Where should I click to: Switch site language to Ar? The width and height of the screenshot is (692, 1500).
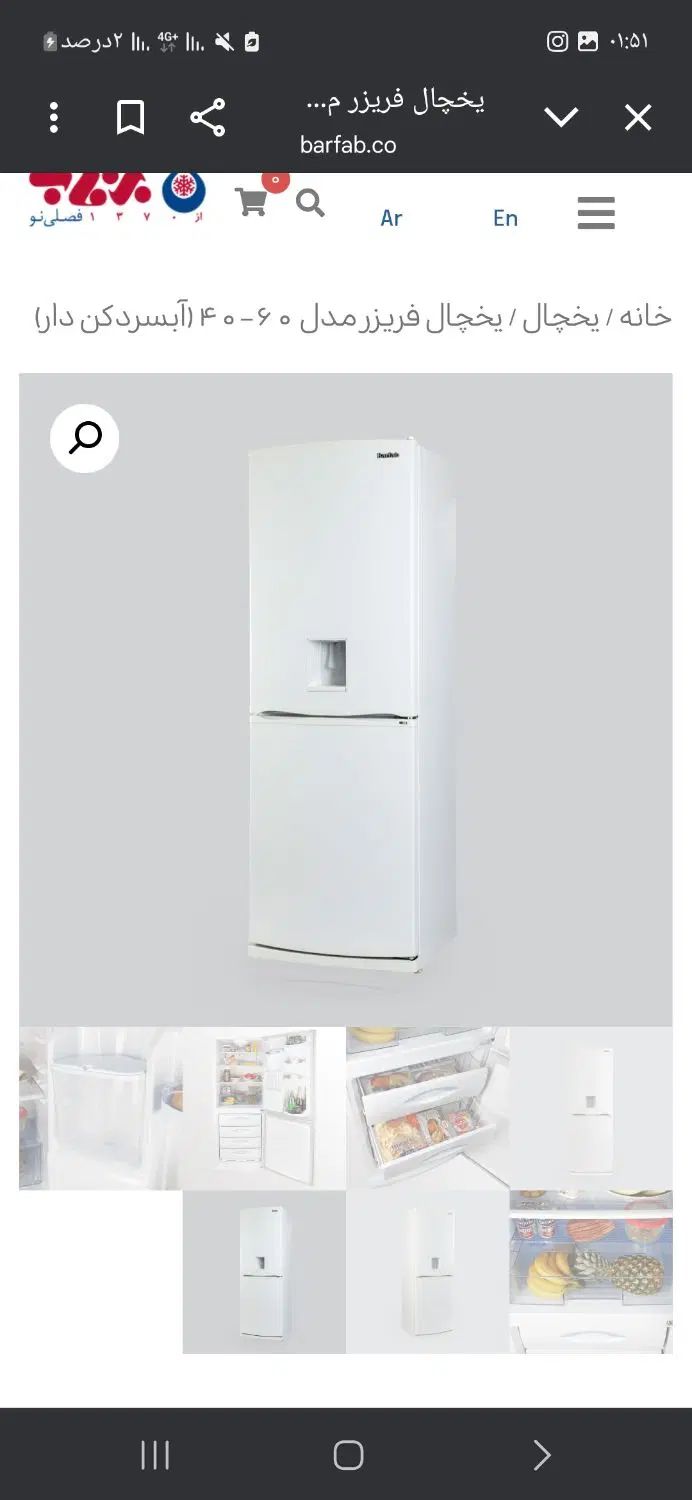tap(391, 218)
